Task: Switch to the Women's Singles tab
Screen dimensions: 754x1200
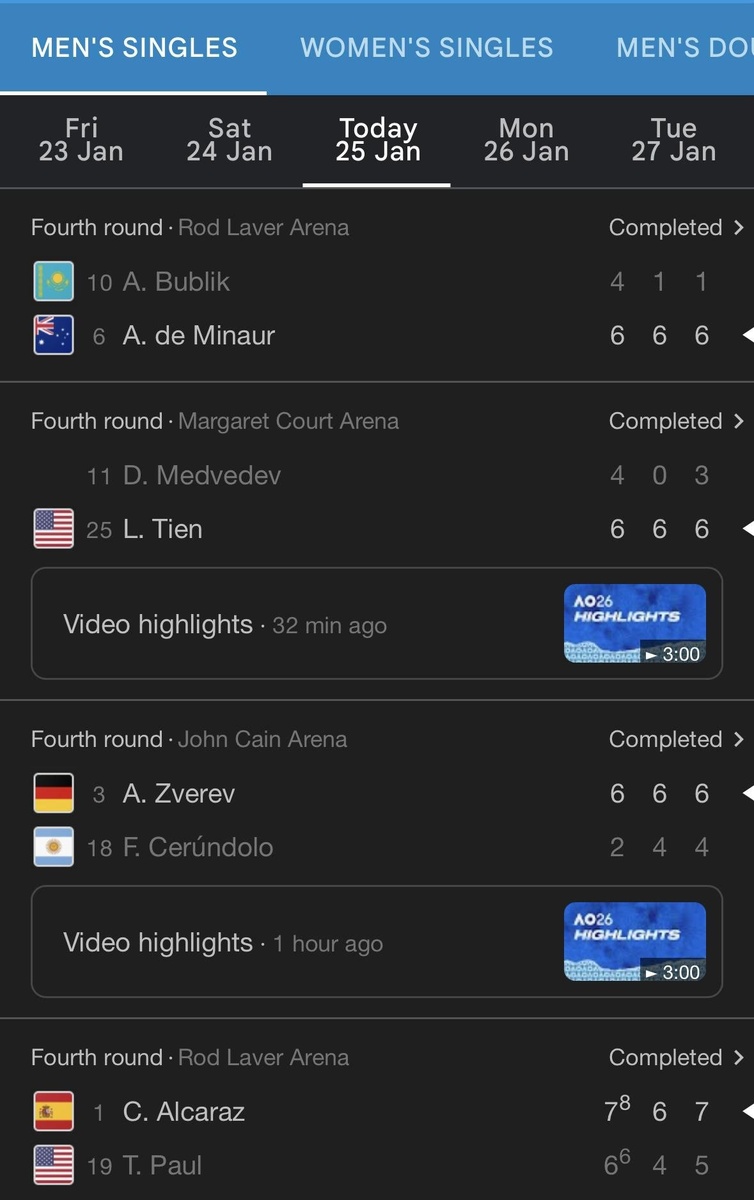Action: click(426, 48)
